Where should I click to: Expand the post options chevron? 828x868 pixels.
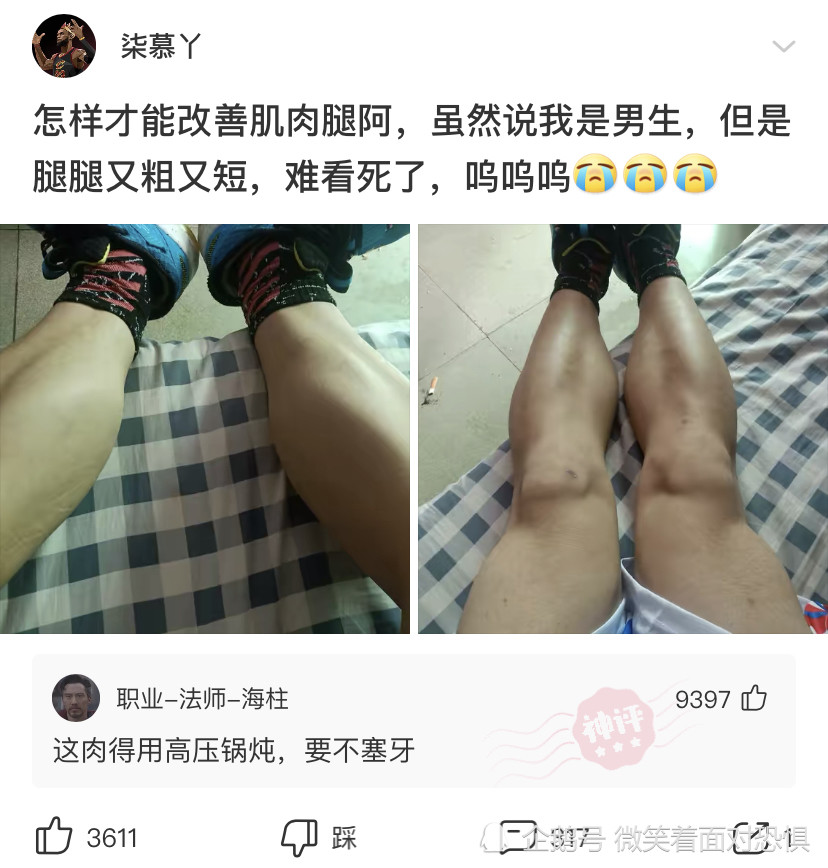coord(784,47)
